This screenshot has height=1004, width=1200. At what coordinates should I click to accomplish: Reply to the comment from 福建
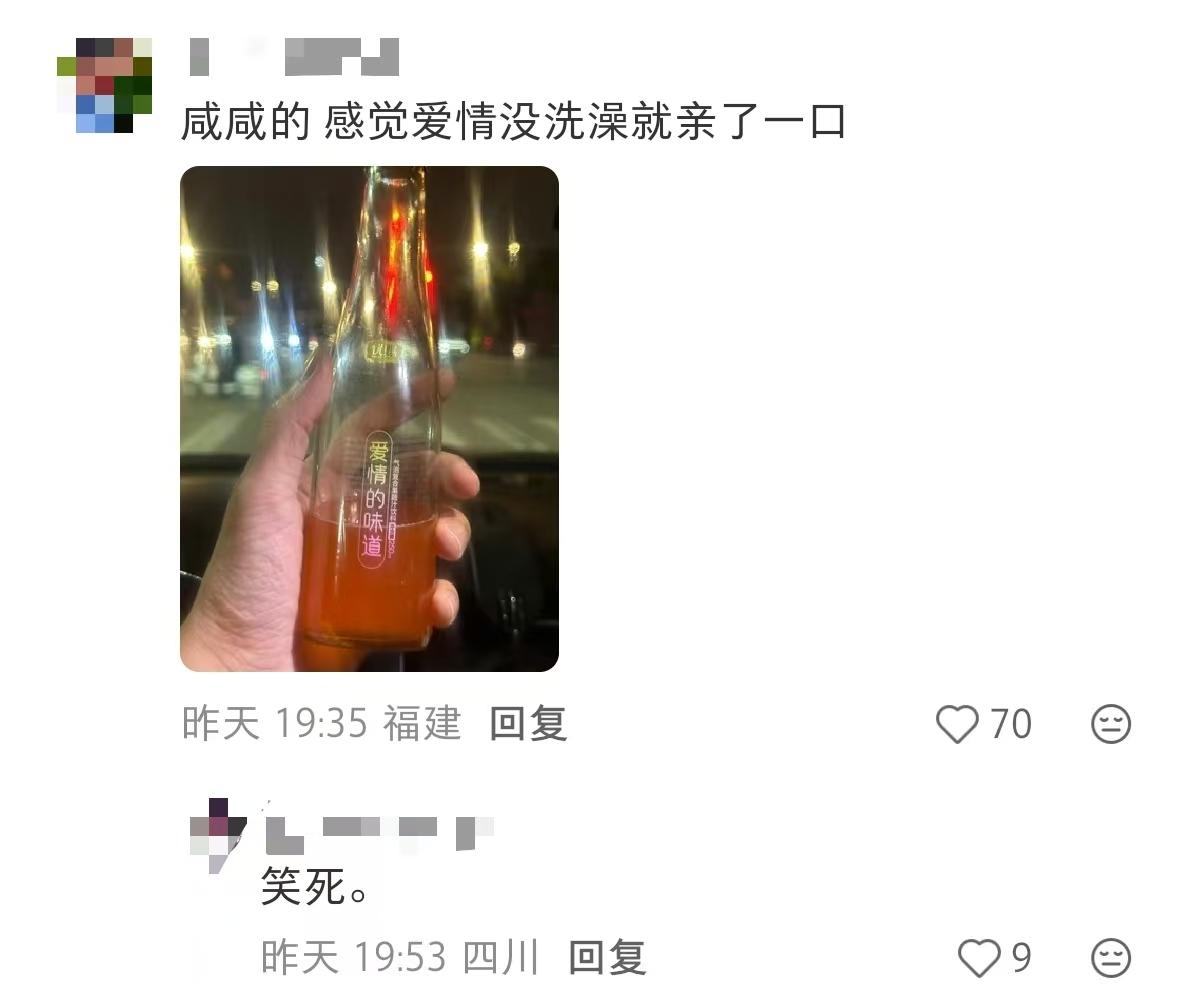pyautogui.click(x=528, y=723)
